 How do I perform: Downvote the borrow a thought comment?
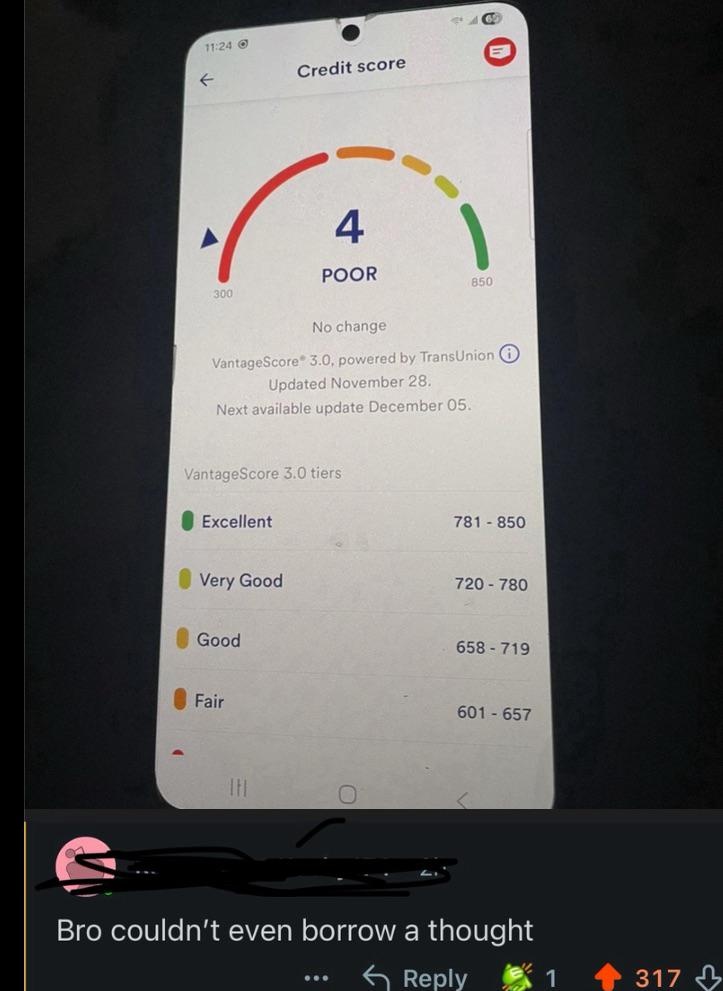[x=708, y=977]
